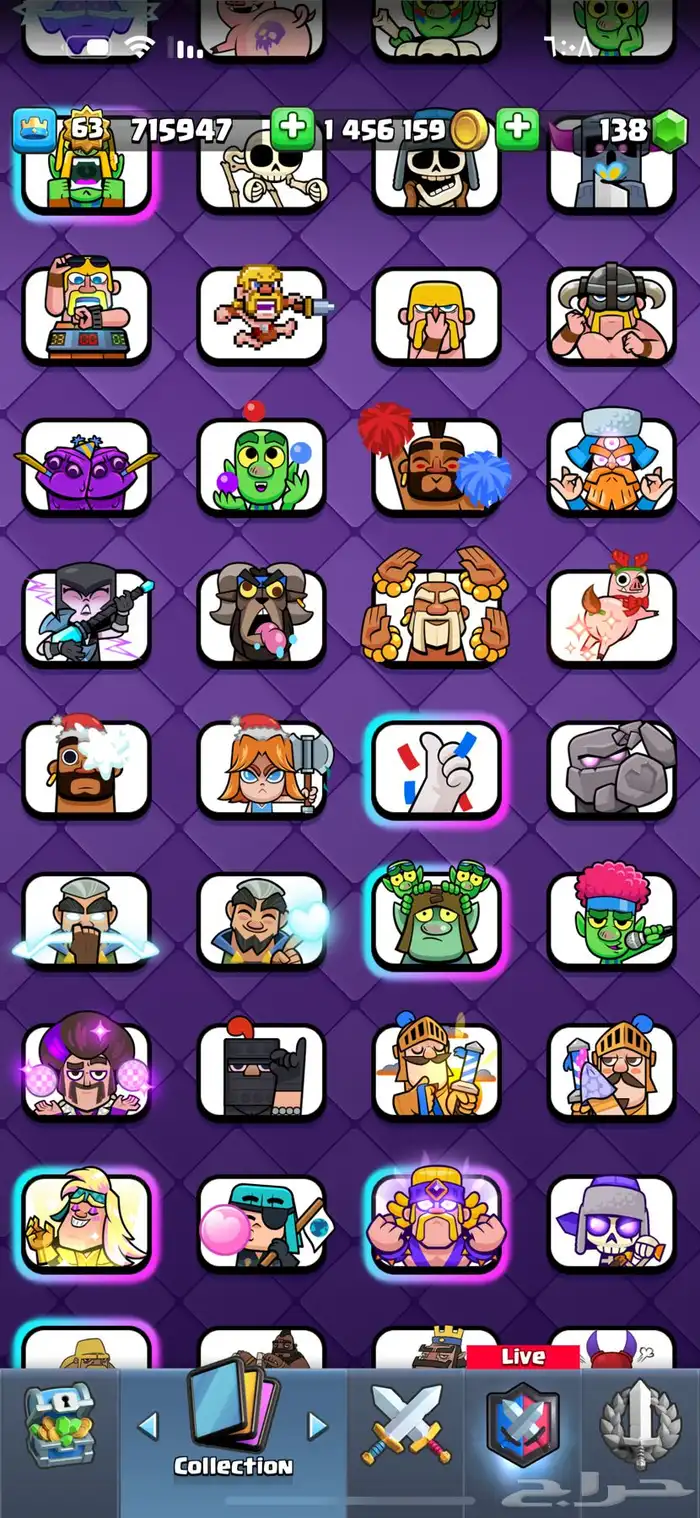Choose the Valkyrie with Santa hat emote

coord(261,768)
